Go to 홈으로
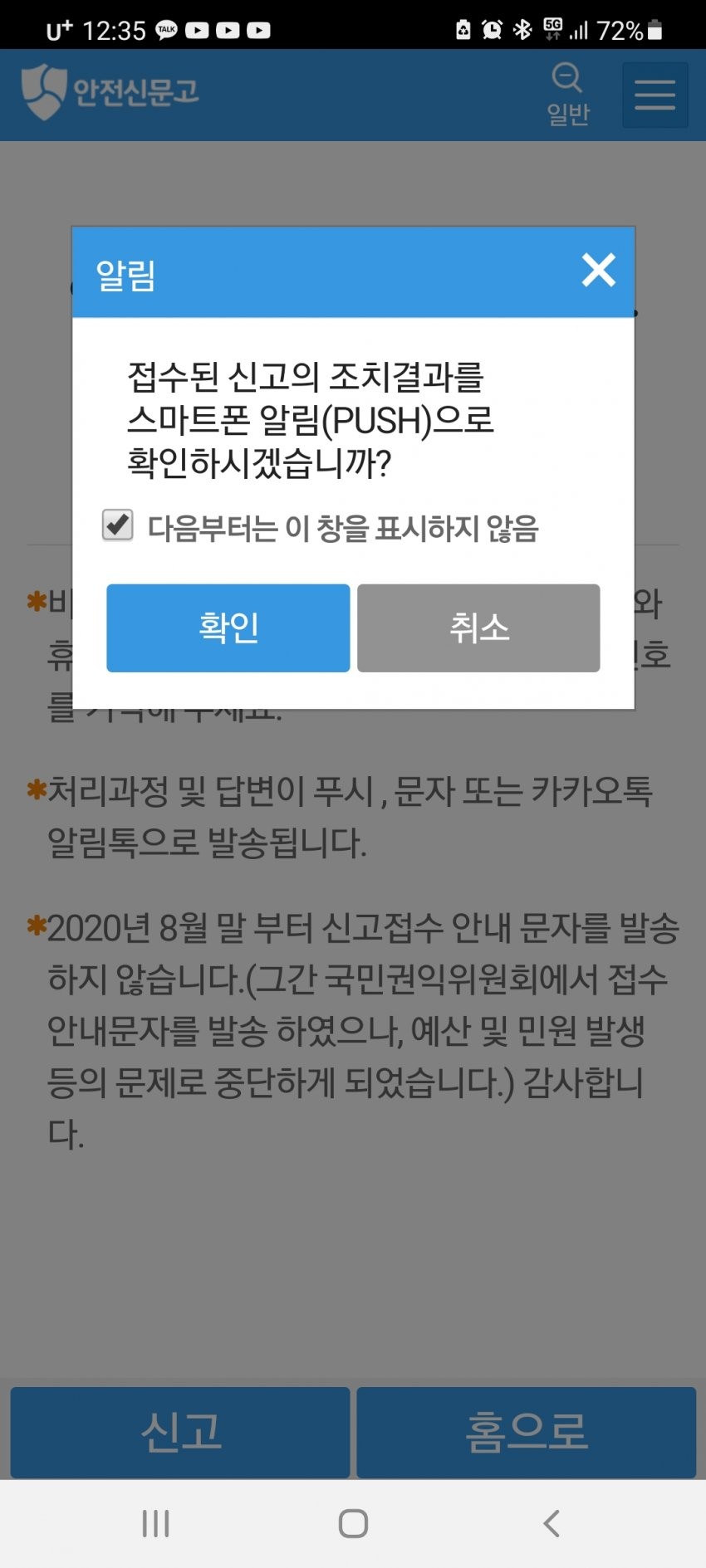The height and width of the screenshot is (1568, 706). (527, 1432)
